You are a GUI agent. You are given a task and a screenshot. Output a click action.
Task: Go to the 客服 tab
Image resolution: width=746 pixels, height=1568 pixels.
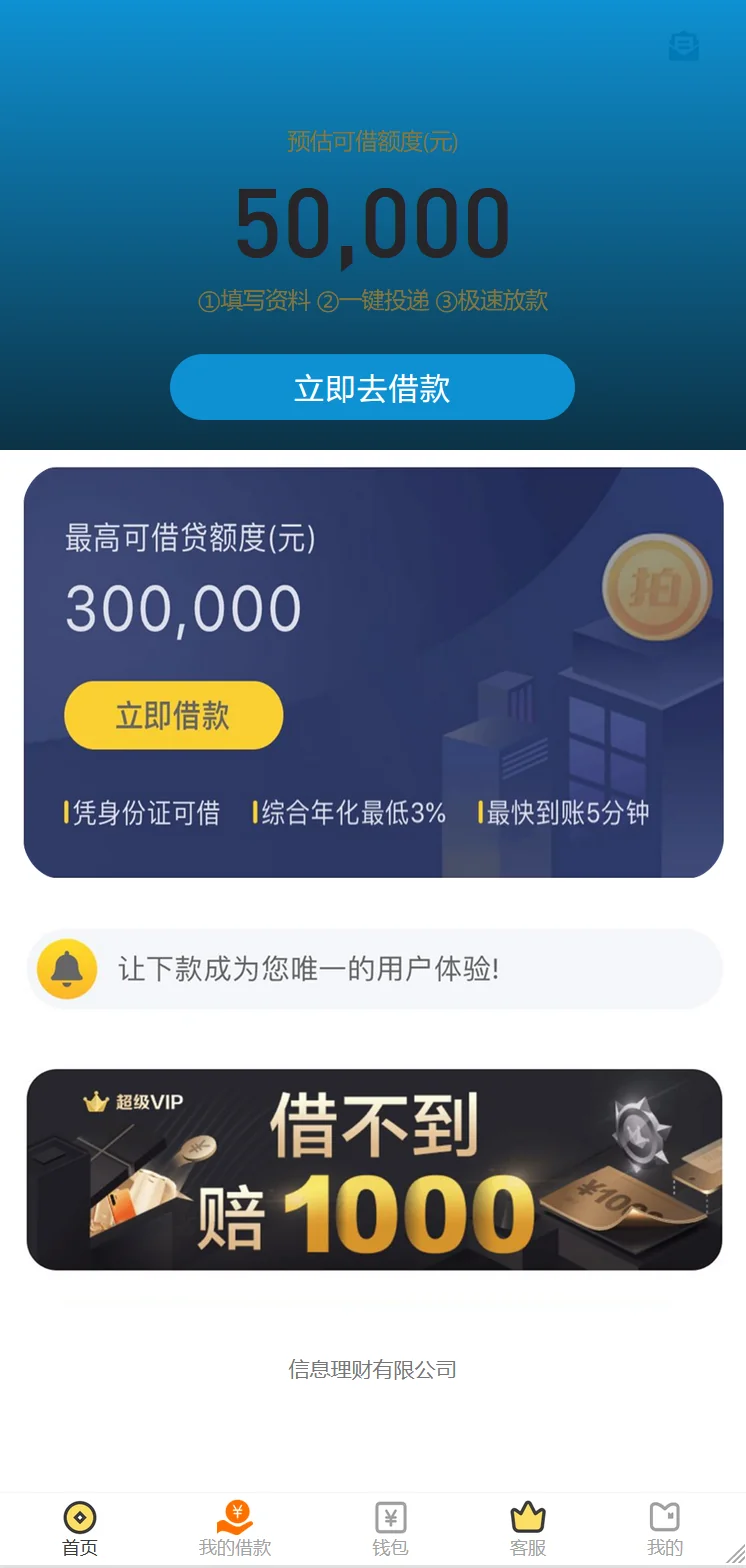pos(528,1528)
